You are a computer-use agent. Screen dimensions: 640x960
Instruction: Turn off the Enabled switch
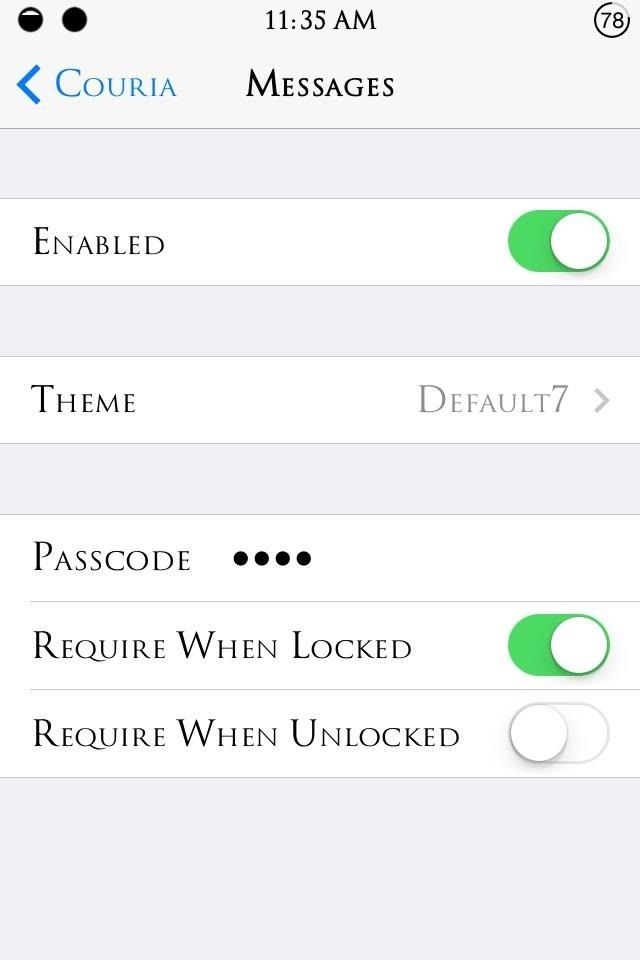pos(558,242)
